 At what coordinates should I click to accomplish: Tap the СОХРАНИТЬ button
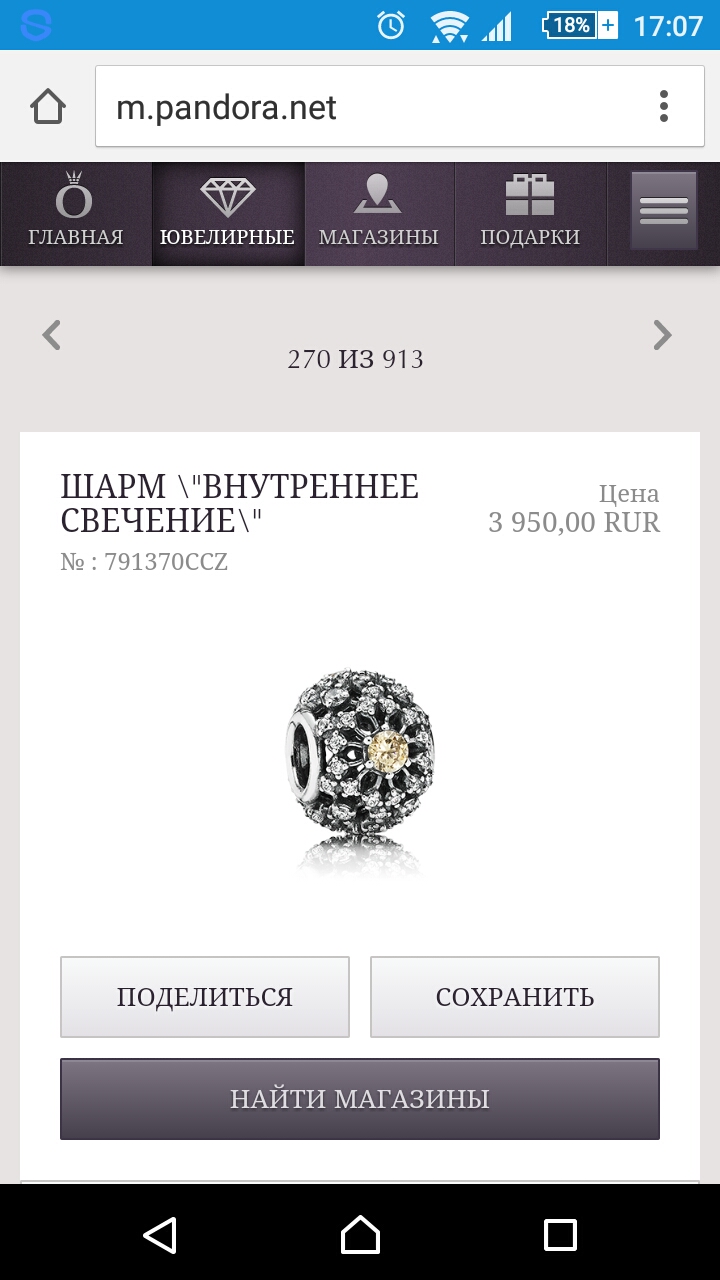515,997
